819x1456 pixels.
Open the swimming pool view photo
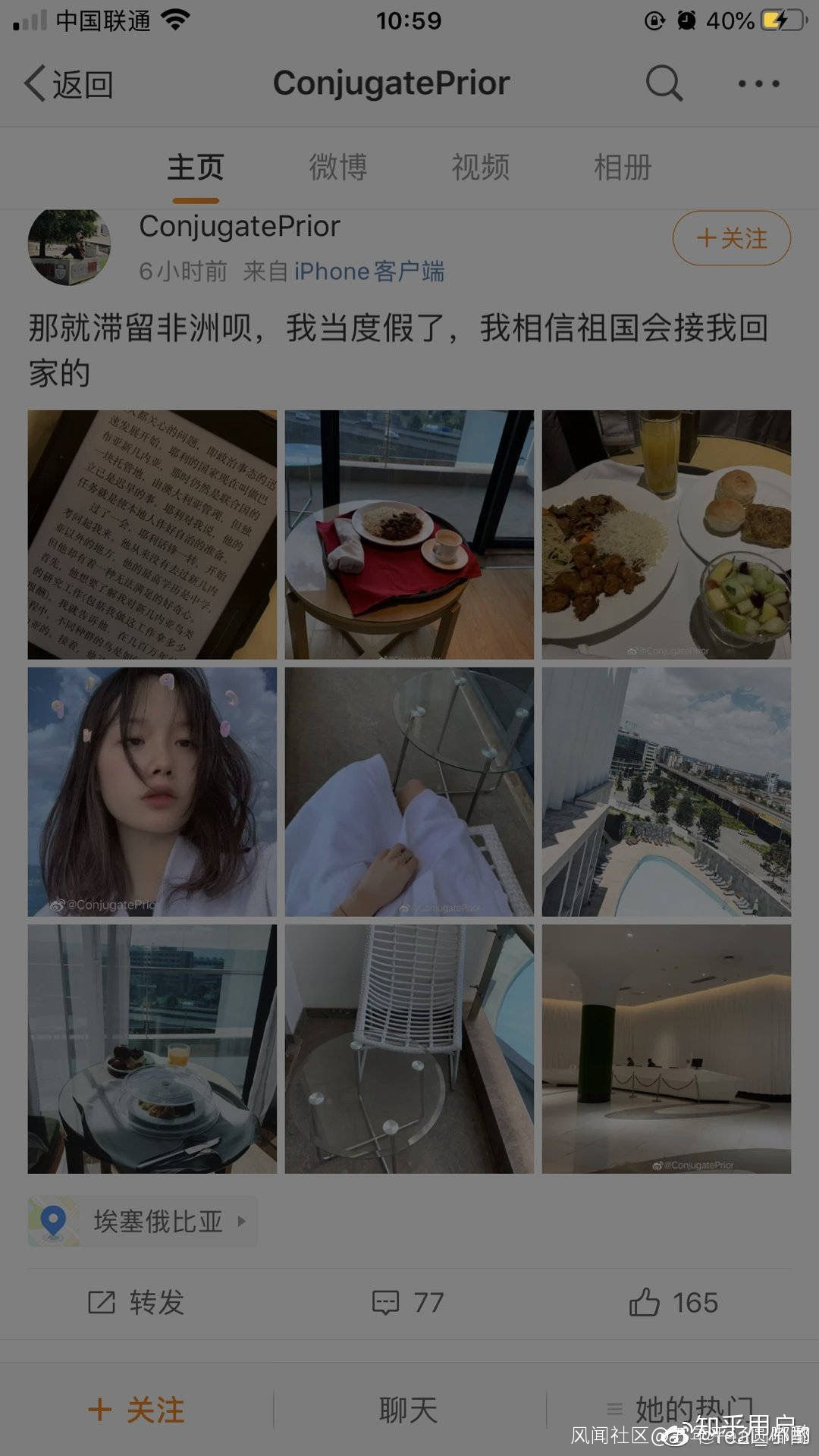point(666,792)
